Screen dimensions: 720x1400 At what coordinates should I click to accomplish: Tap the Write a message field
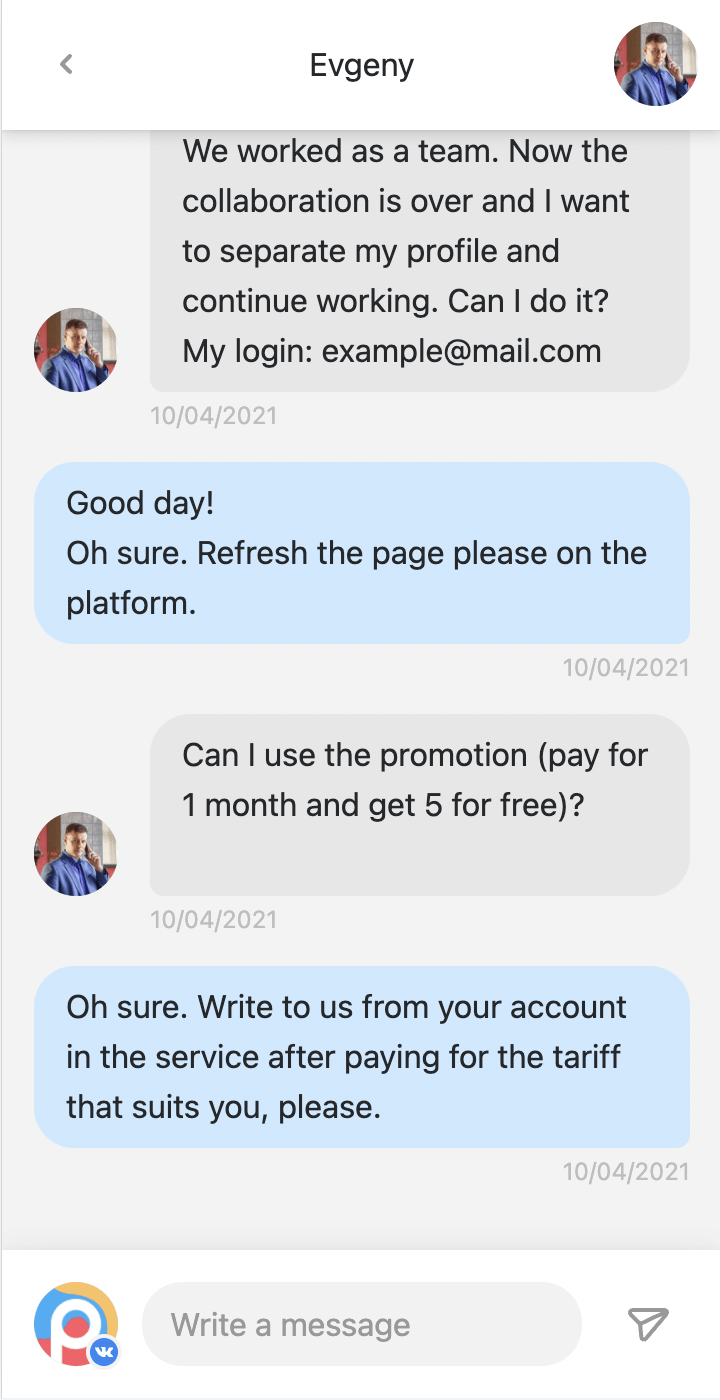tap(362, 1325)
